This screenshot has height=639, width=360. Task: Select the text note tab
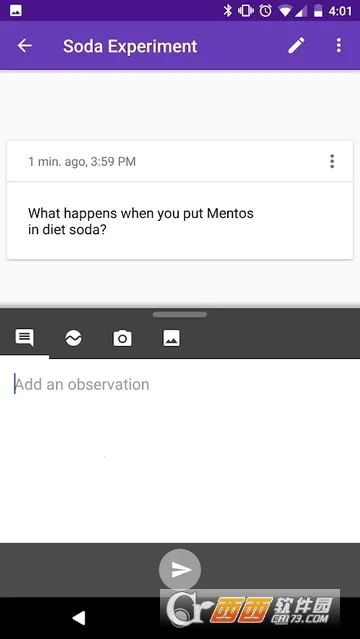[24, 338]
